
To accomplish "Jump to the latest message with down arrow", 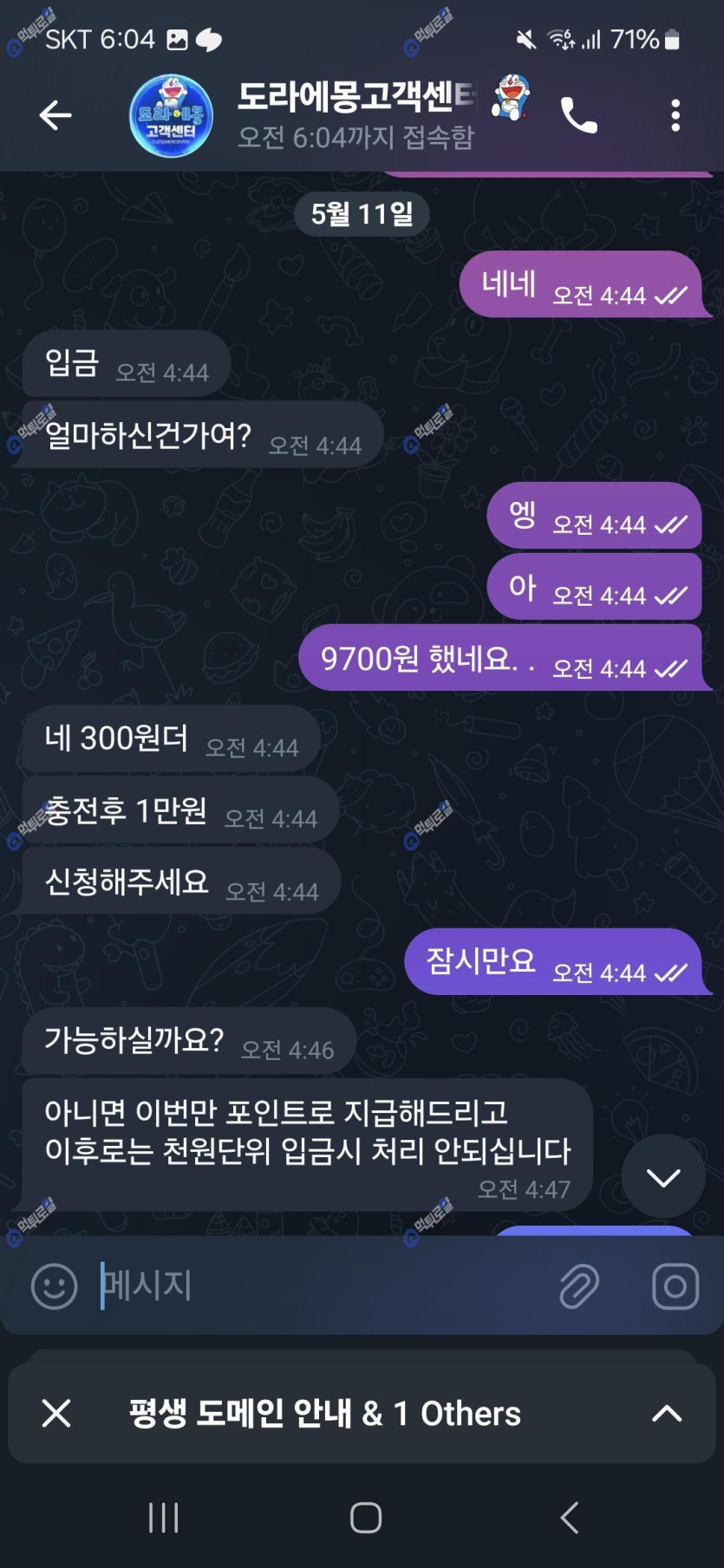I will point(663,1177).
